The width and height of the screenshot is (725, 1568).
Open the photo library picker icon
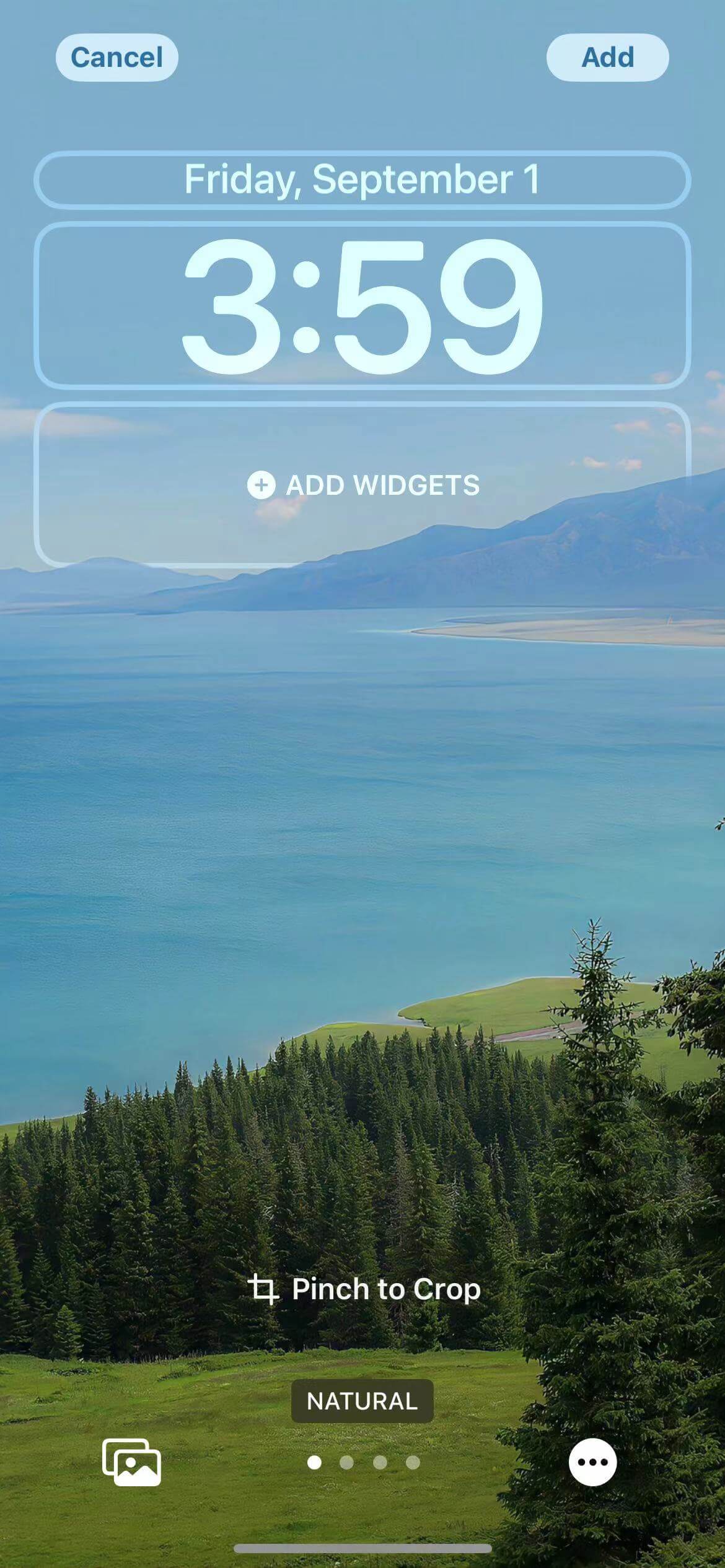pyautogui.click(x=131, y=1462)
